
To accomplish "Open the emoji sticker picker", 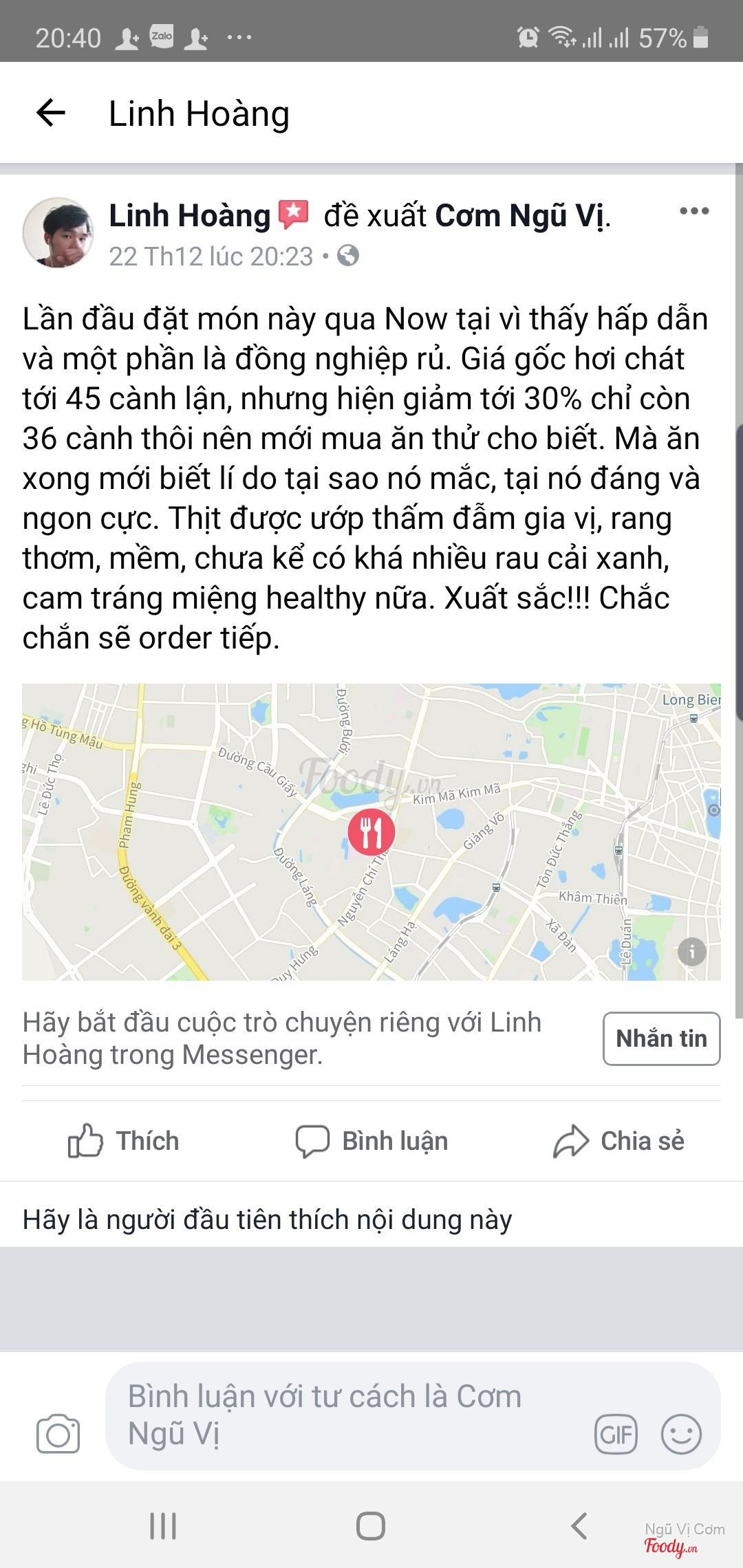I will point(681,1435).
